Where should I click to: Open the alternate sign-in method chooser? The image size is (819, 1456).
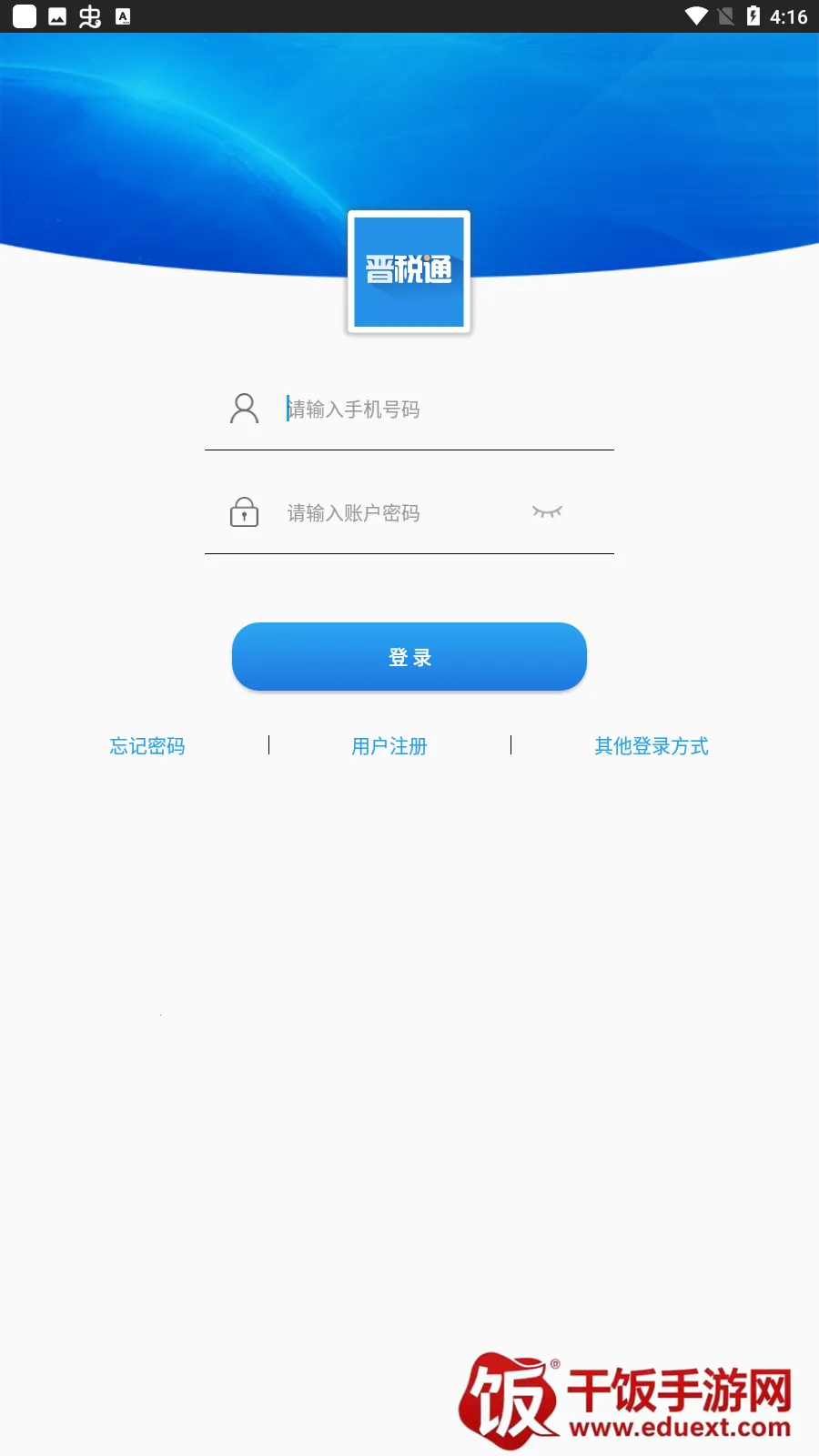652,746
